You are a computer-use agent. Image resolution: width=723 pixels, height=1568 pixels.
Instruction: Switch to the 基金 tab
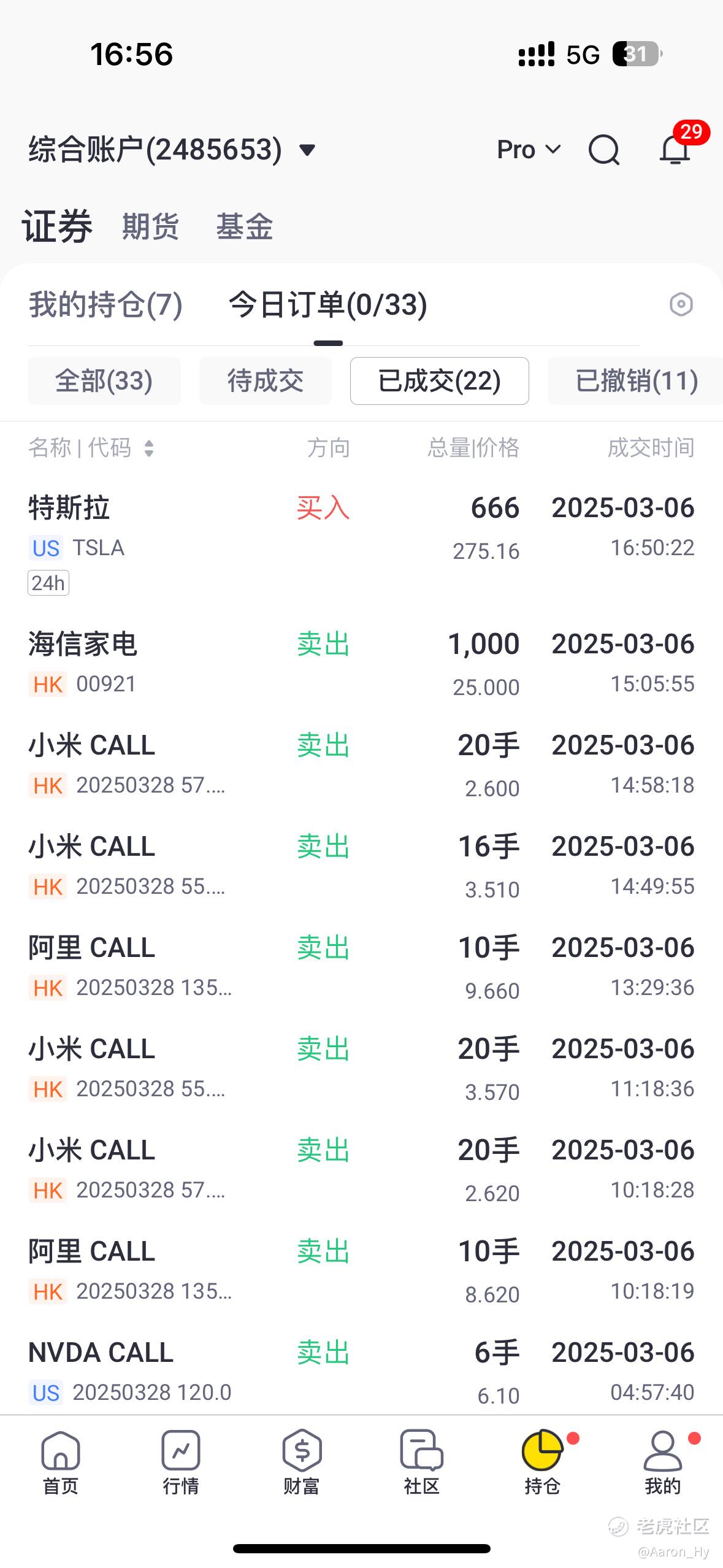pos(244,226)
